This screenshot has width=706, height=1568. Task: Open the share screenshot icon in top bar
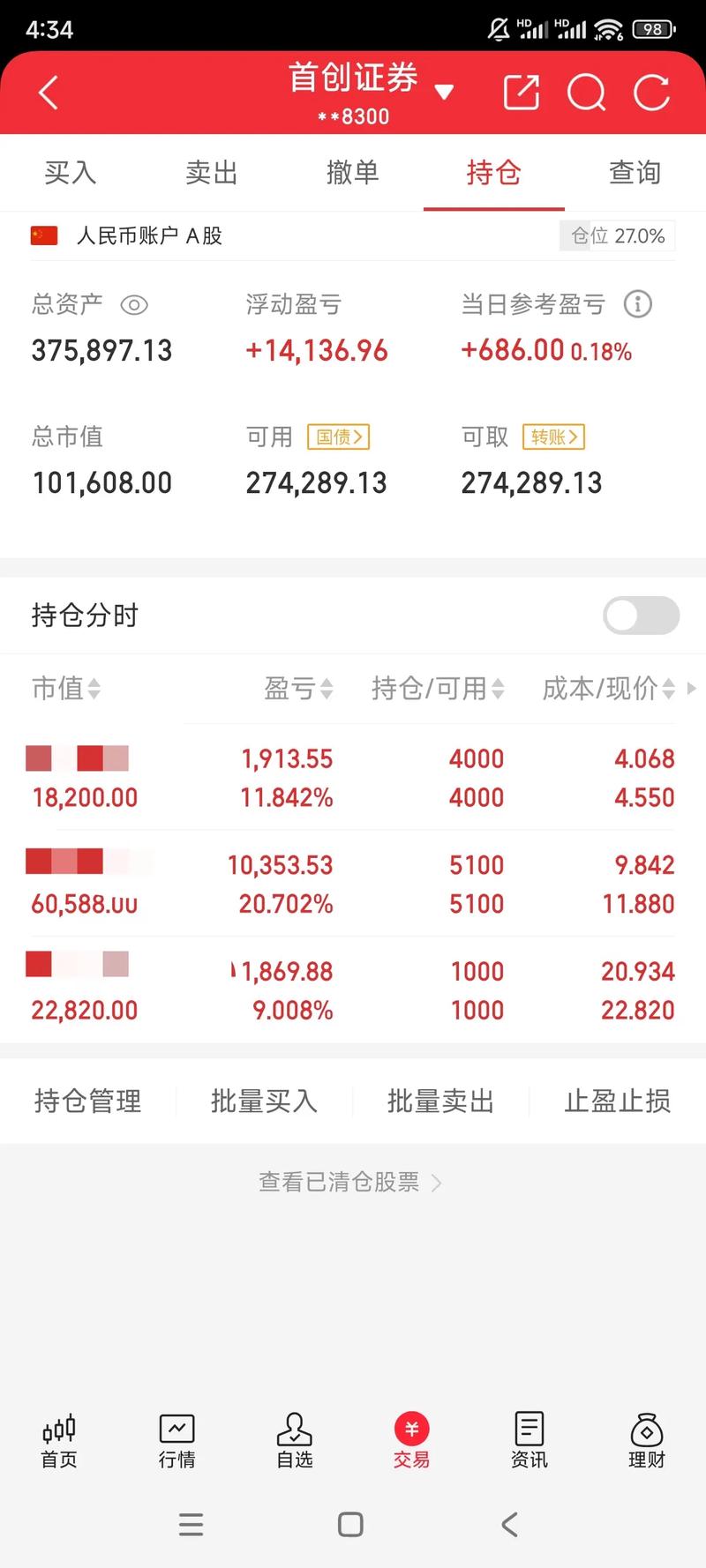521,92
